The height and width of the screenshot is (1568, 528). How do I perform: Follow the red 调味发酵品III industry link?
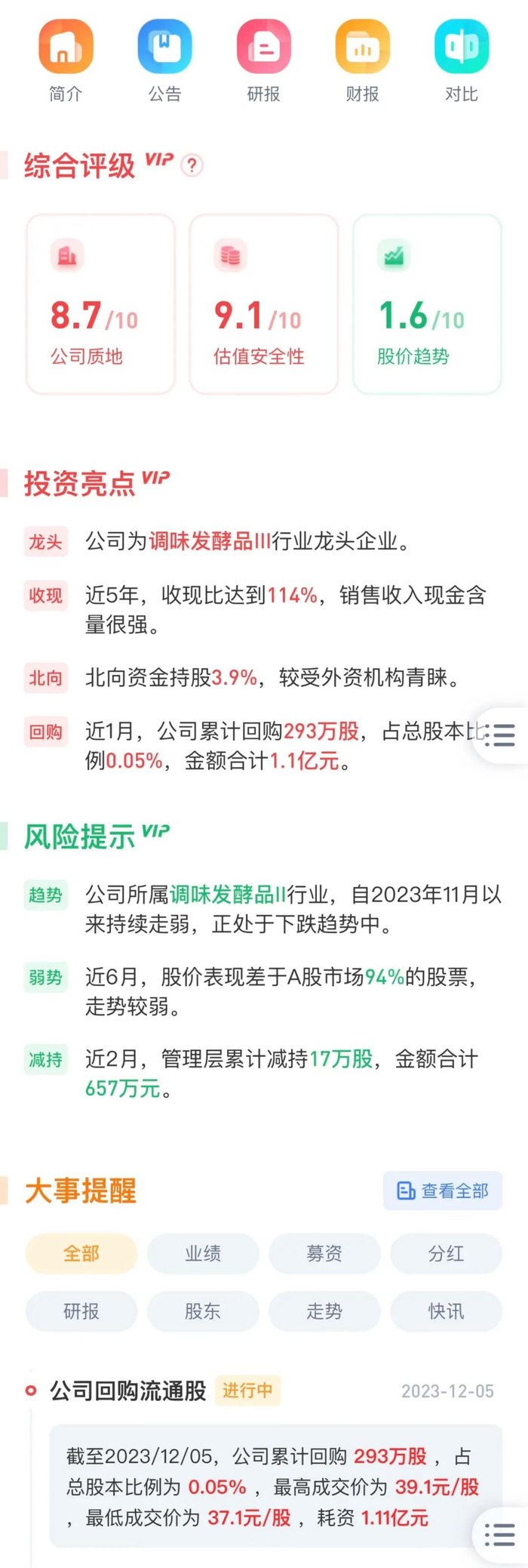[209, 541]
